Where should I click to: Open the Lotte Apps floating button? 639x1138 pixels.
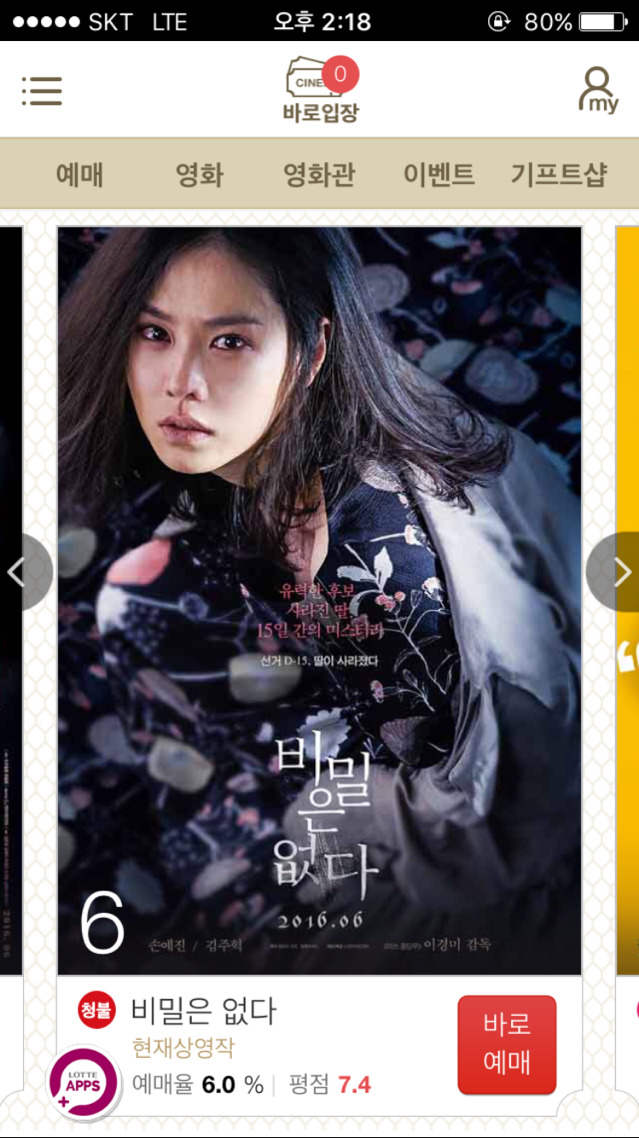point(84,1086)
